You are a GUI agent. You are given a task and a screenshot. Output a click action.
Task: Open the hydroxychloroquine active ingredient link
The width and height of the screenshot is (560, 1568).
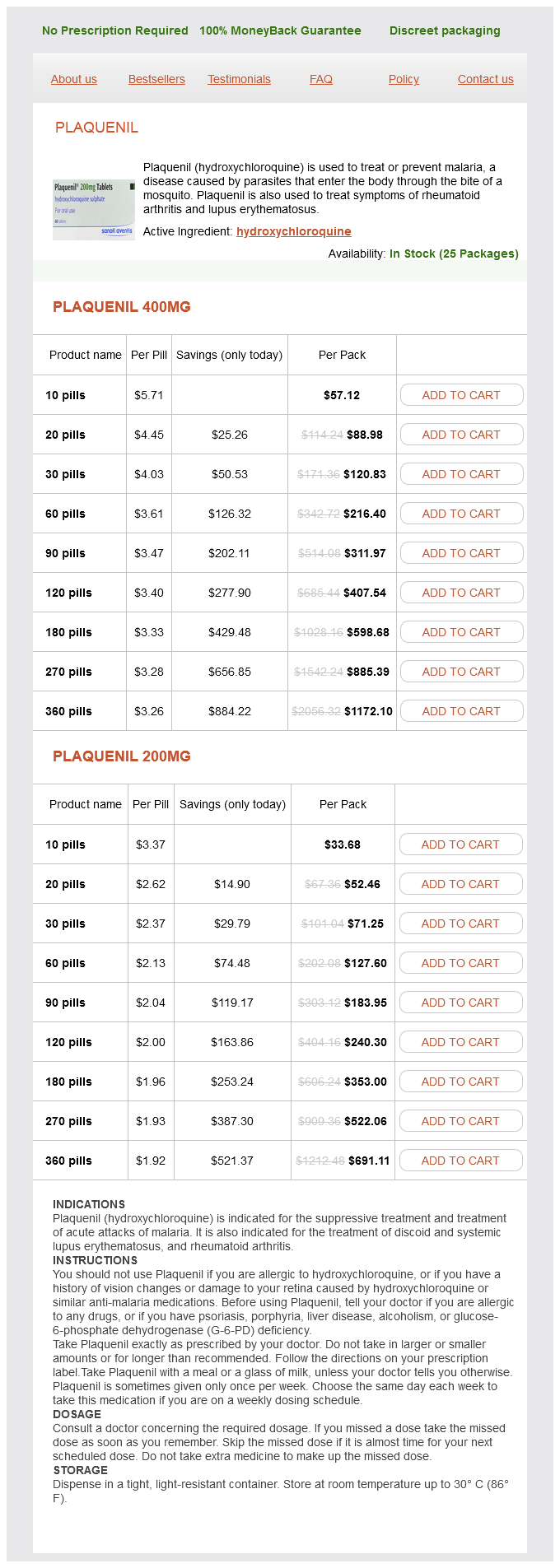pos(293,231)
